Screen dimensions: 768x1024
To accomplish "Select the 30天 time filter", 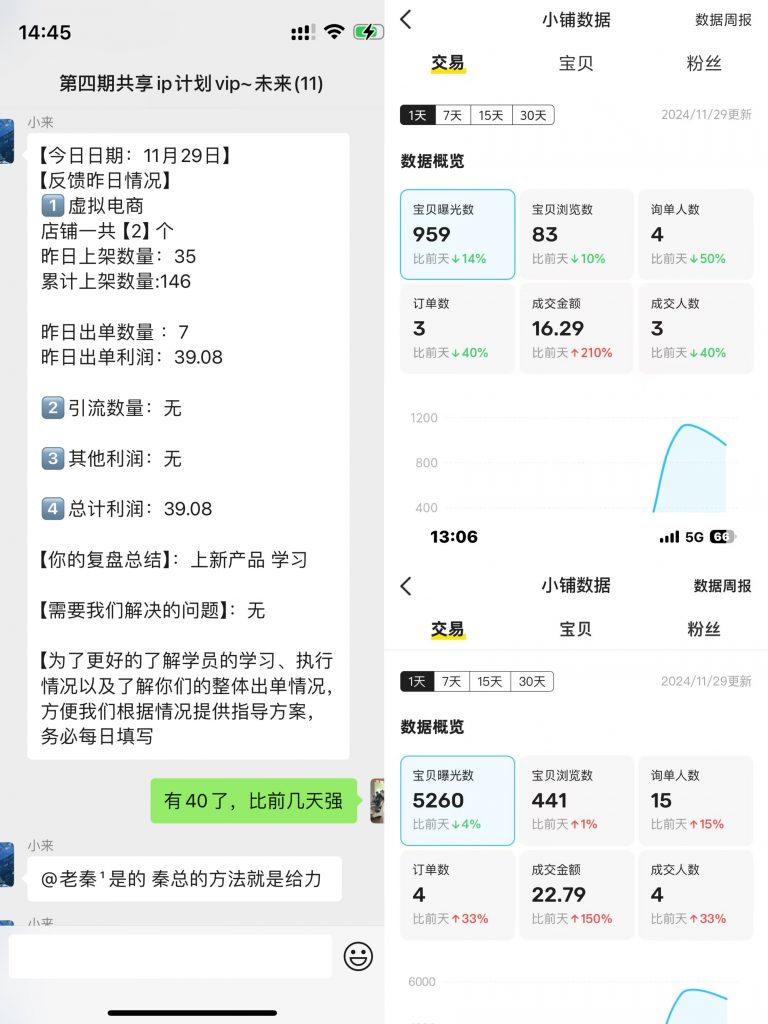I will (530, 115).
